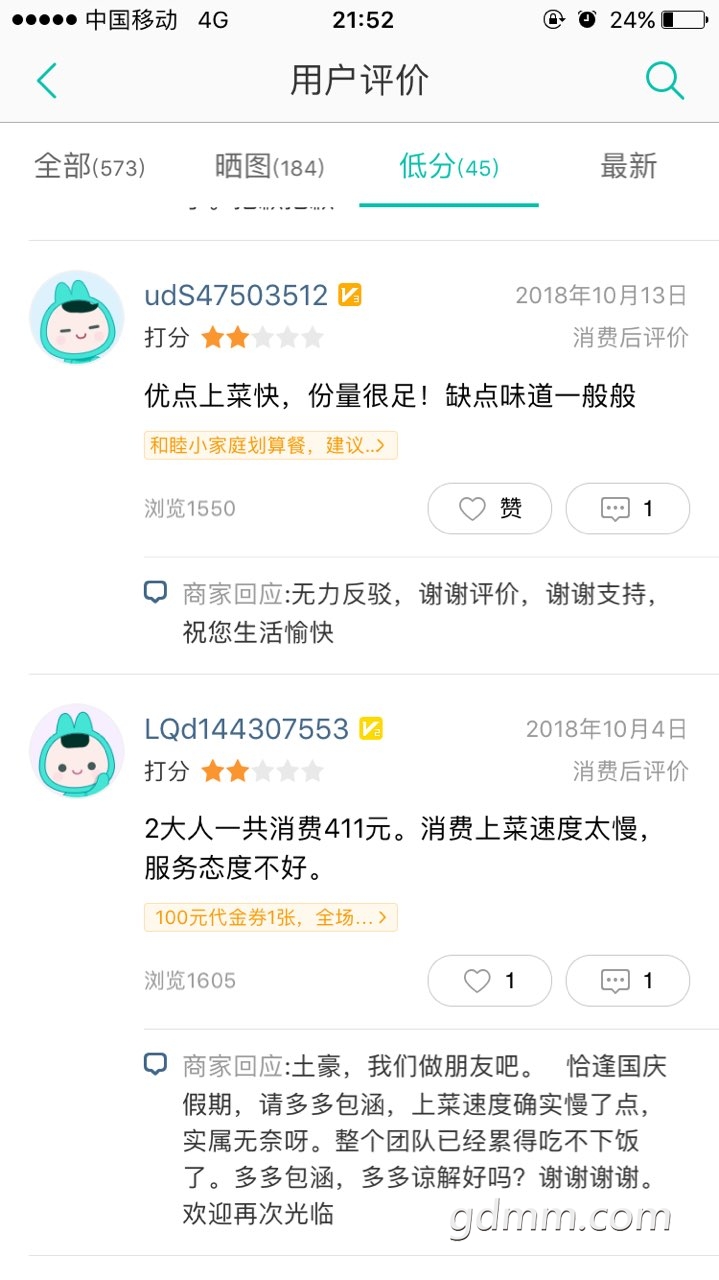View profile of username LQd144307553
This screenshot has width=719, height=1280.
[x=247, y=729]
